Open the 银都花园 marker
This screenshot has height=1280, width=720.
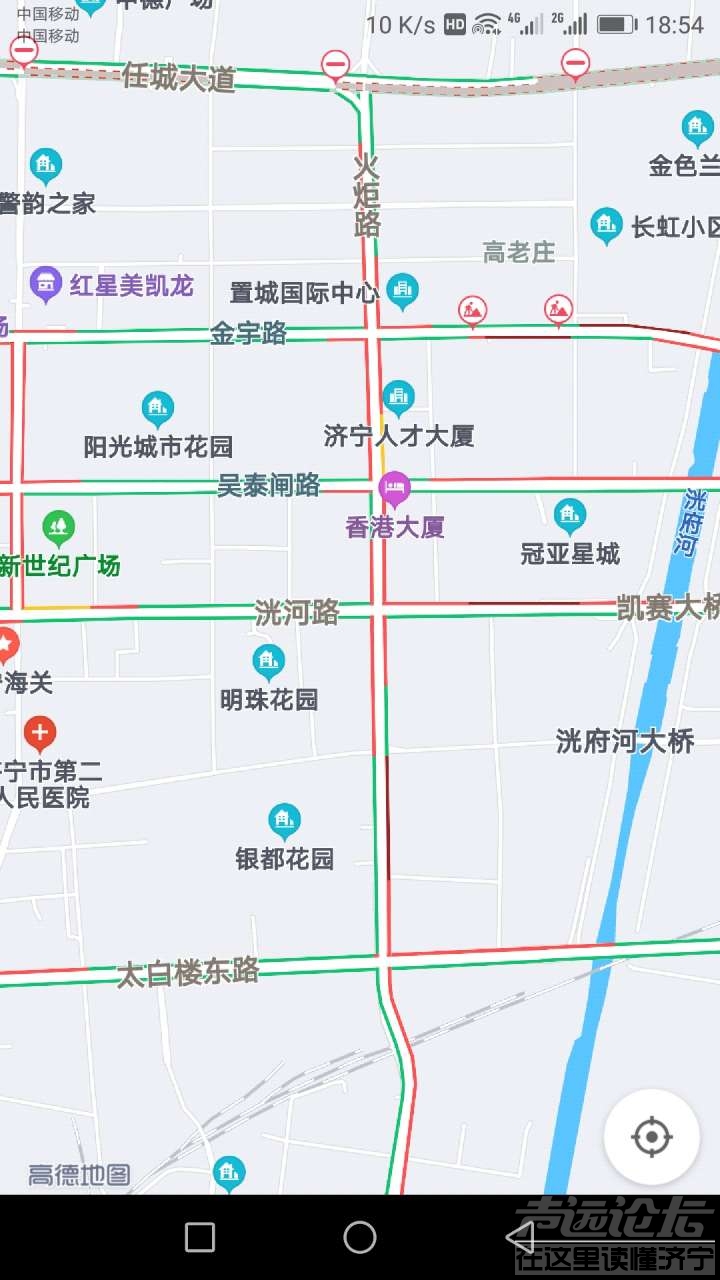click(x=285, y=821)
